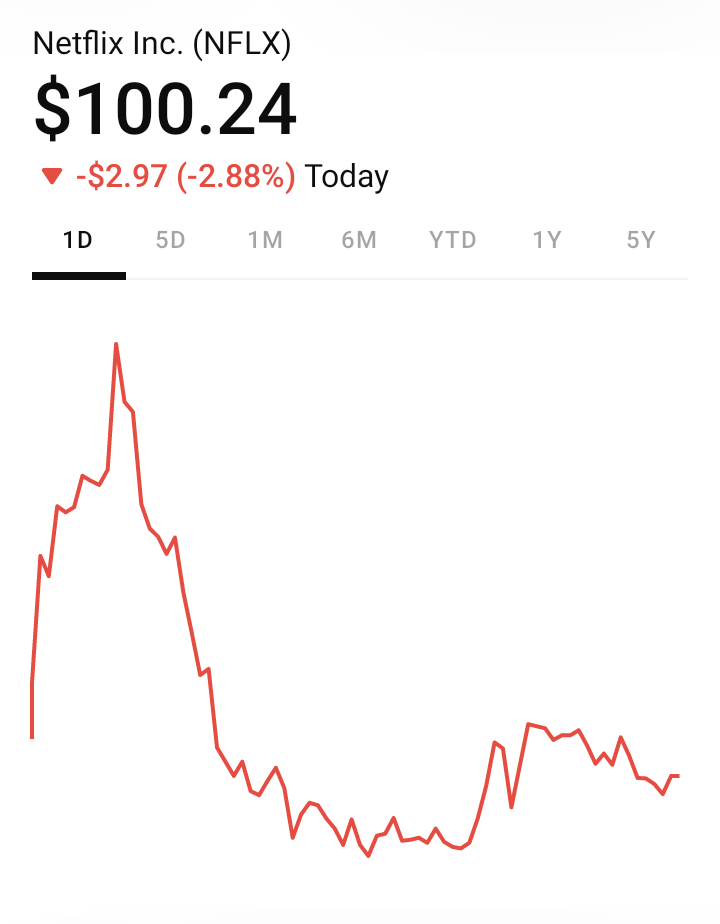The height and width of the screenshot is (924, 720).
Task: Switch to the 5D view
Action: (x=169, y=240)
